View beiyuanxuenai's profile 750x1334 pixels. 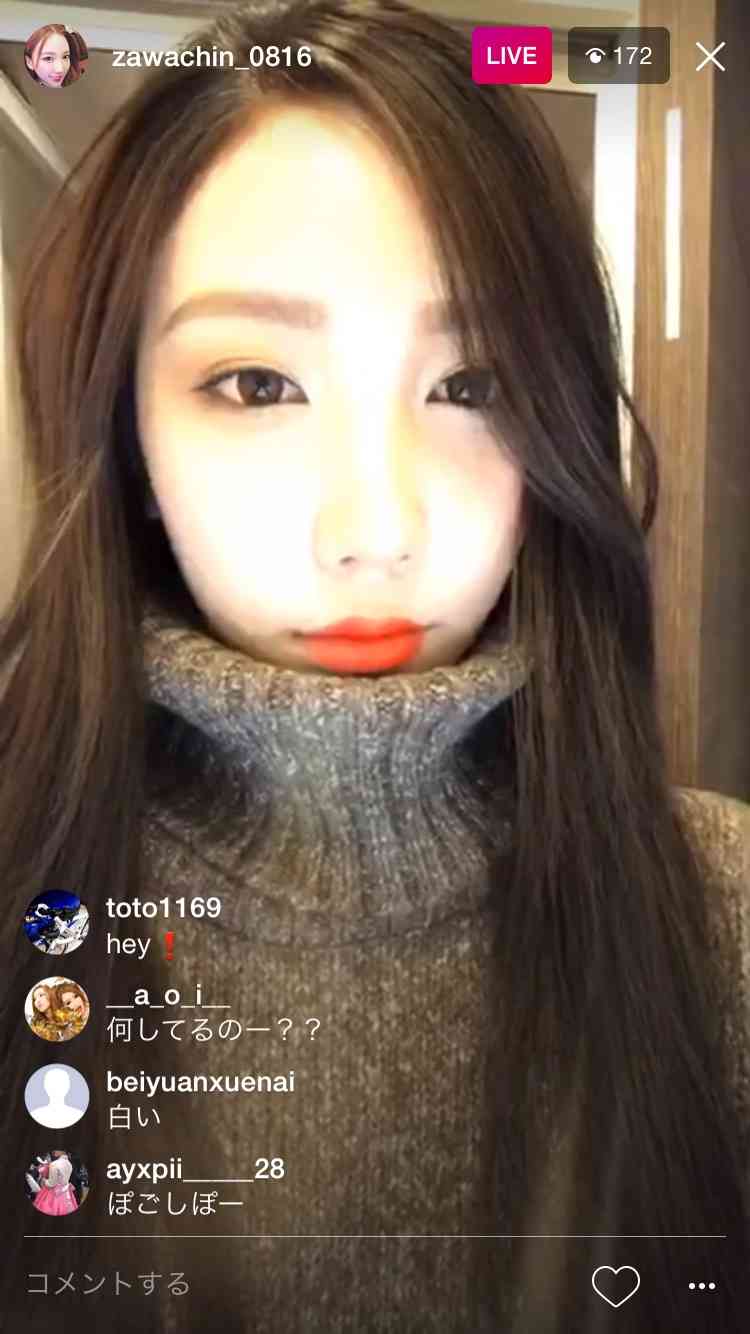[57, 1096]
